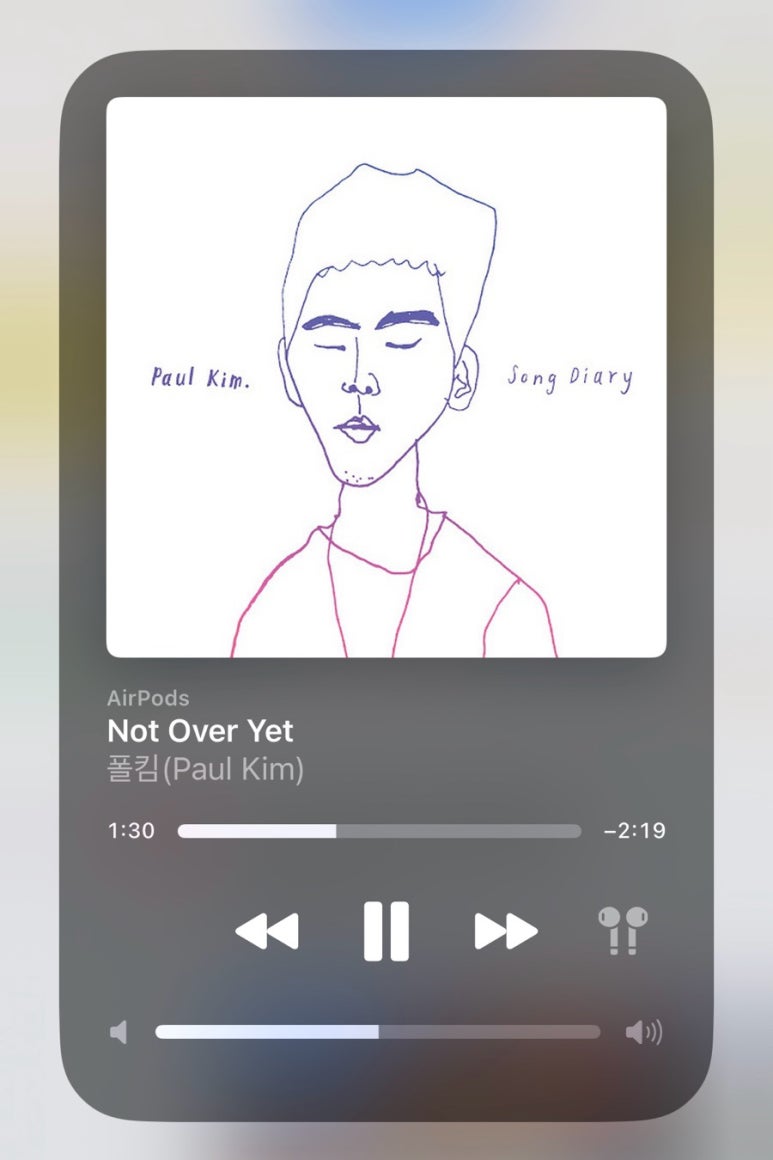Tap the playback progress bar to seek
Image resolution: width=773 pixels, height=1160 pixels.
379,831
